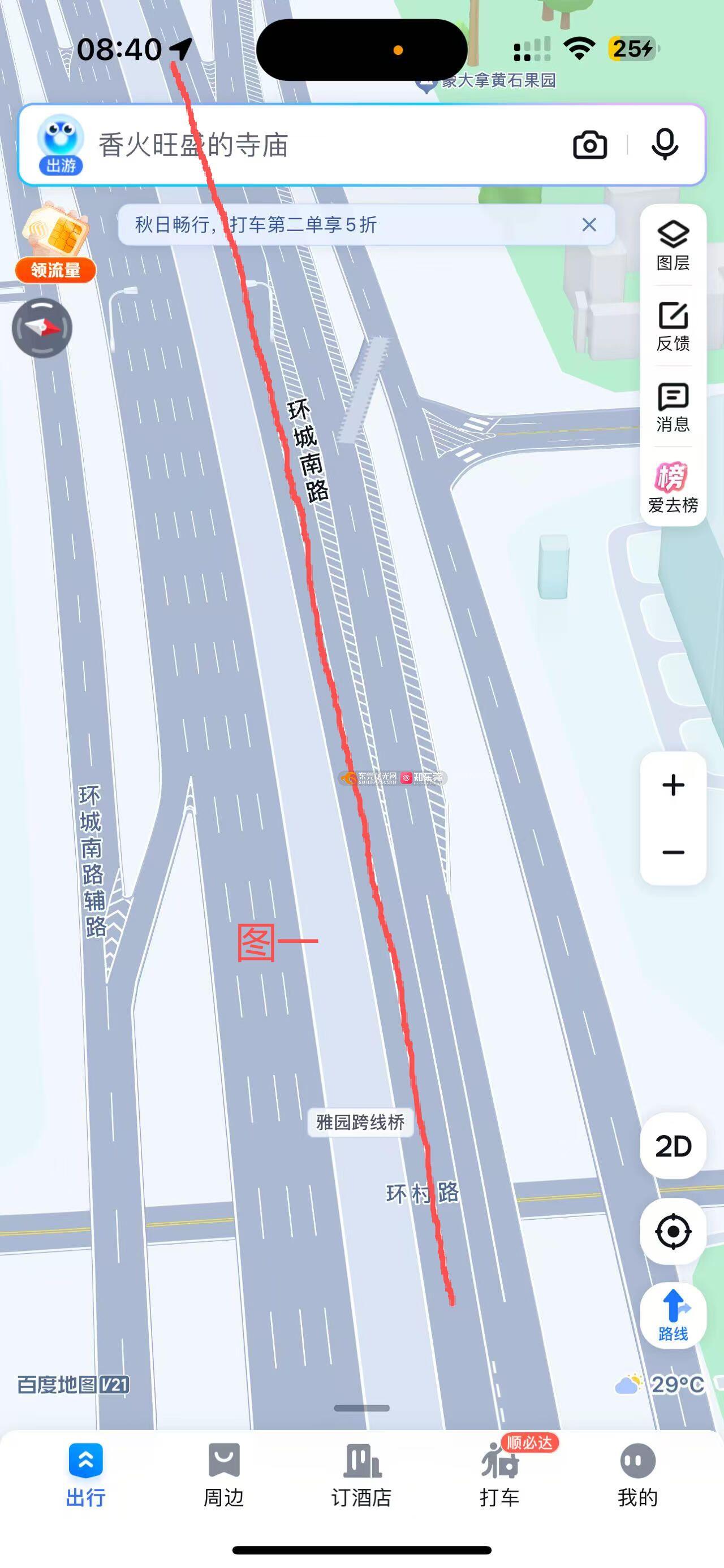Switch to the 打车 tab

pos(500,1474)
